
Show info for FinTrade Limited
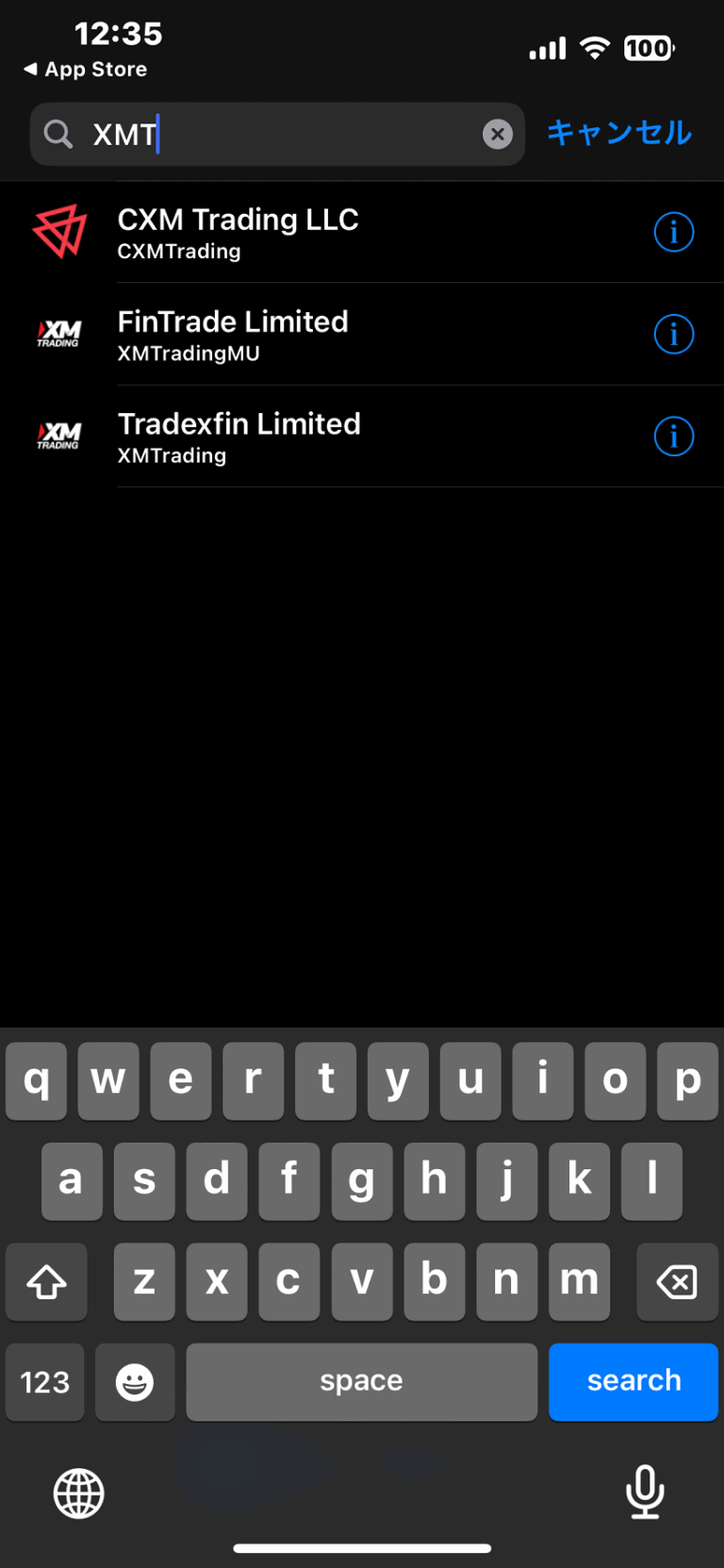[x=673, y=334]
